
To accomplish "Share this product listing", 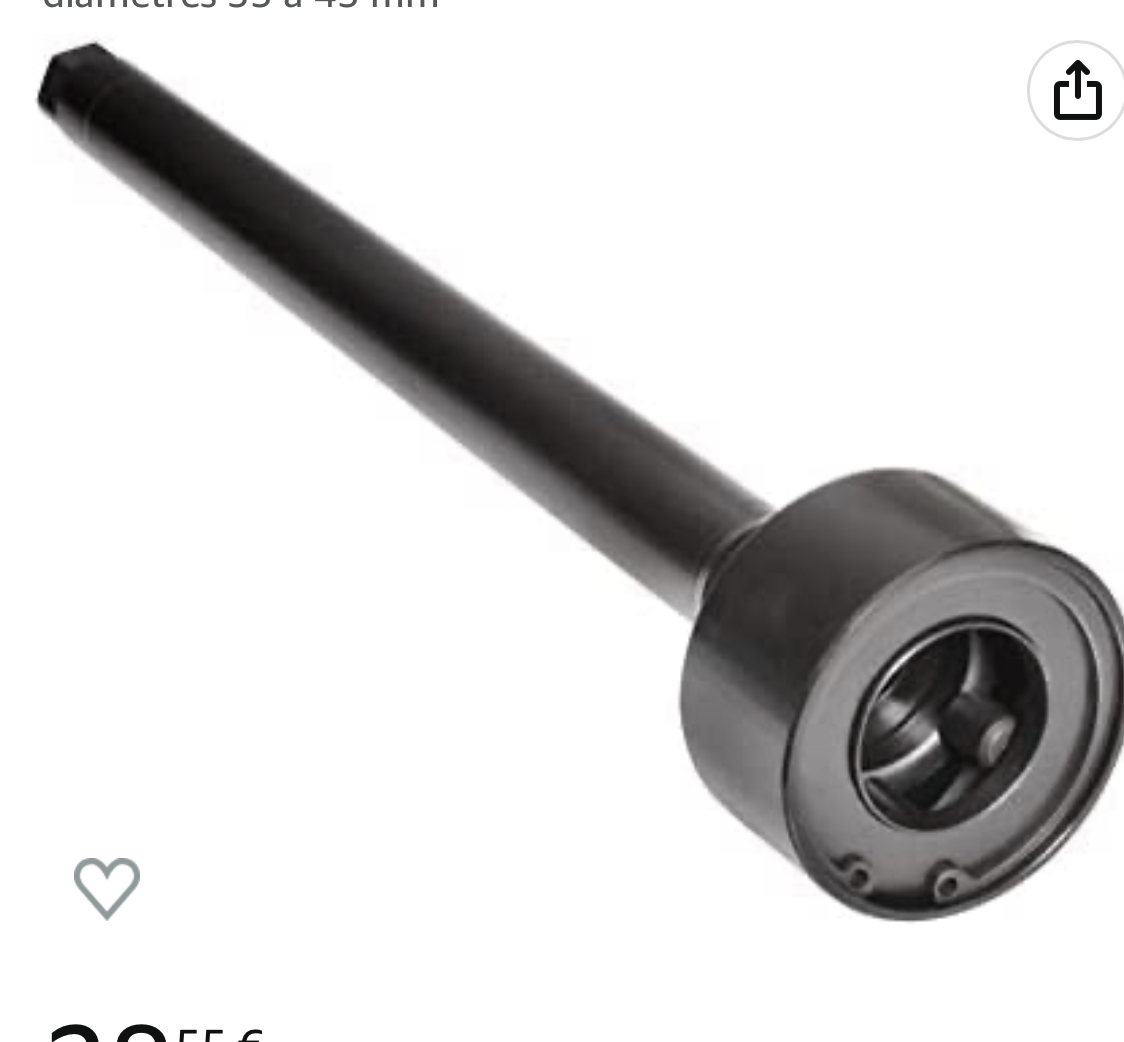I will pyautogui.click(x=1077, y=91).
